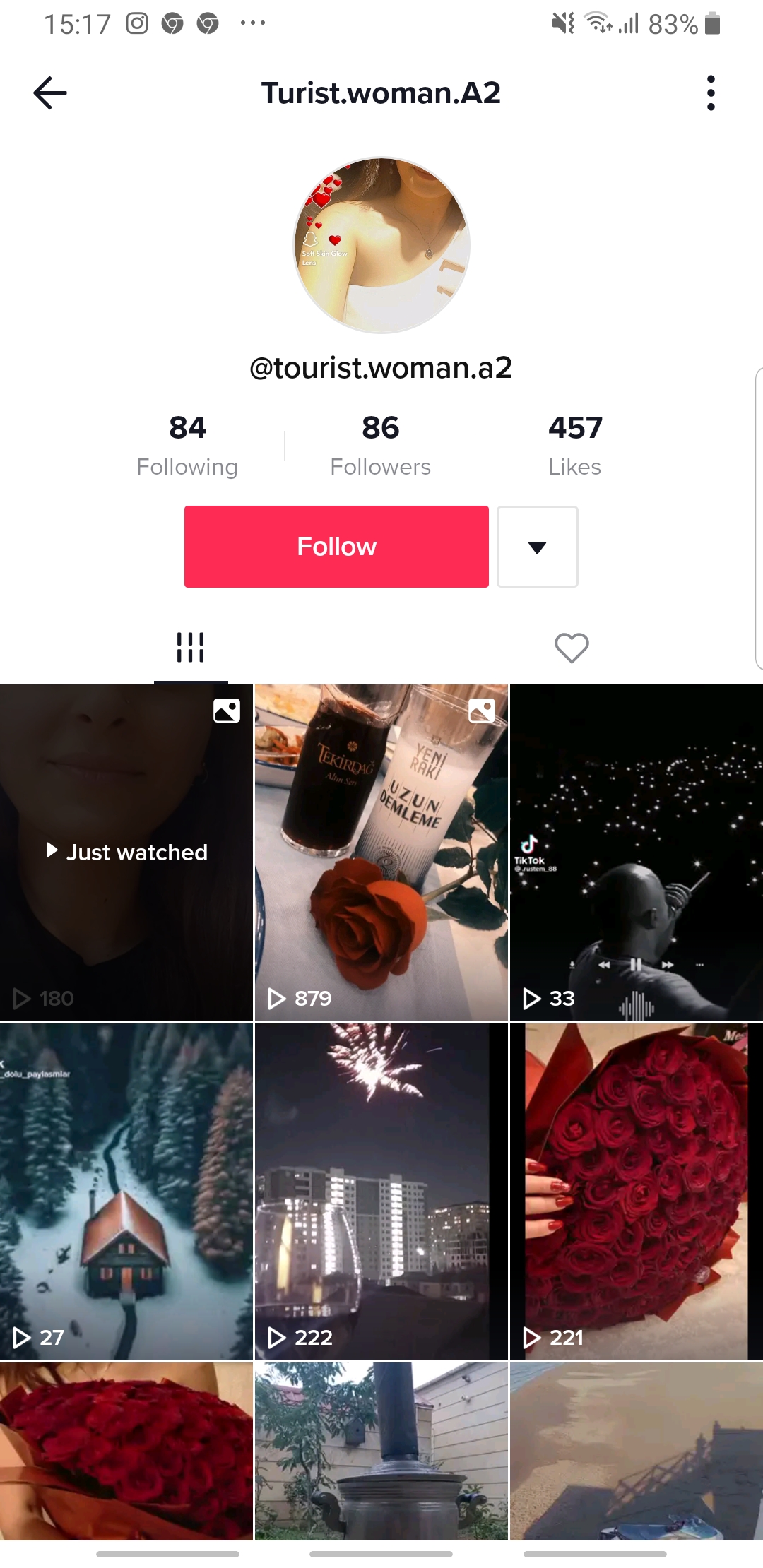Open the snowy cabin video with 27 plays
Image resolution: width=763 pixels, height=1568 pixels.
click(x=126, y=1192)
